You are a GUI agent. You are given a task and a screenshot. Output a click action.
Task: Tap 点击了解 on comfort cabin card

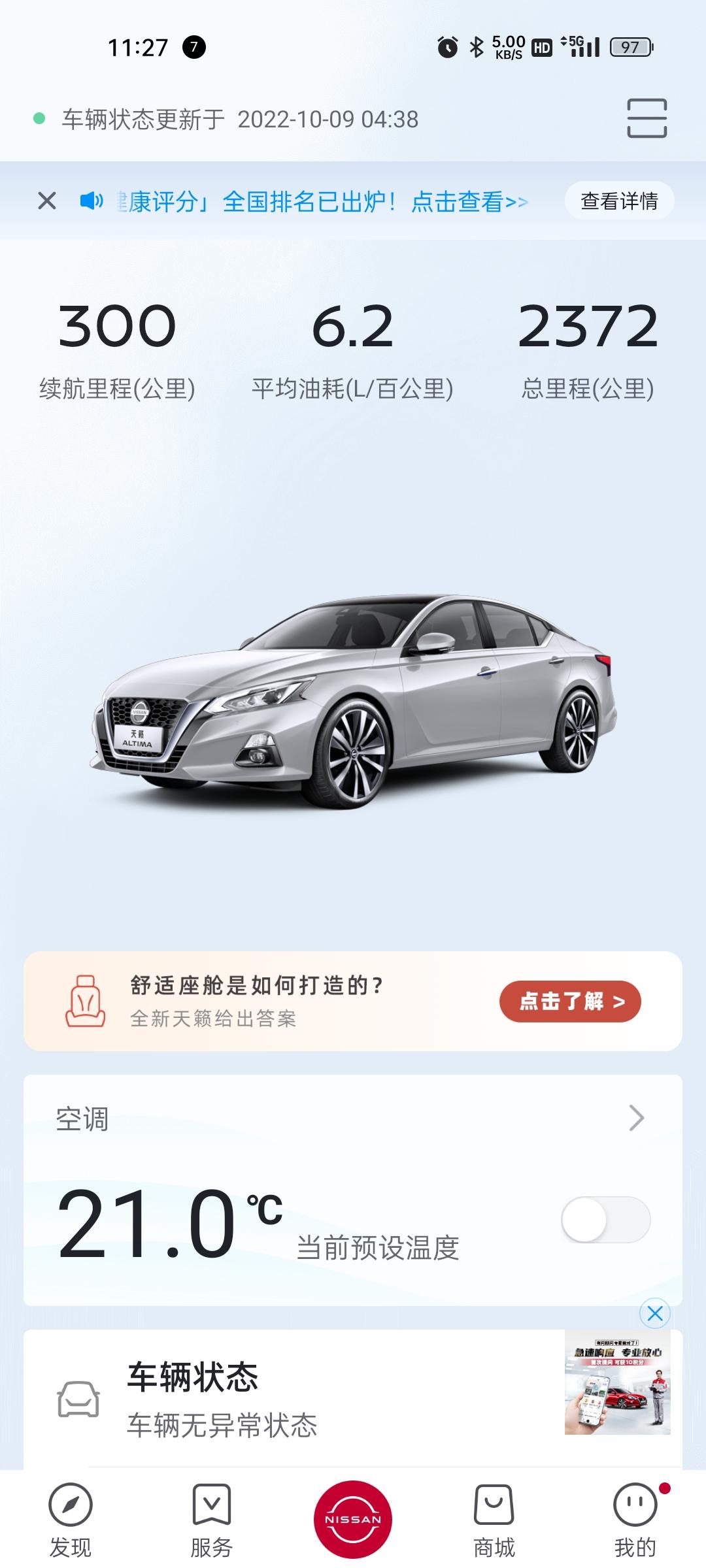point(570,1001)
